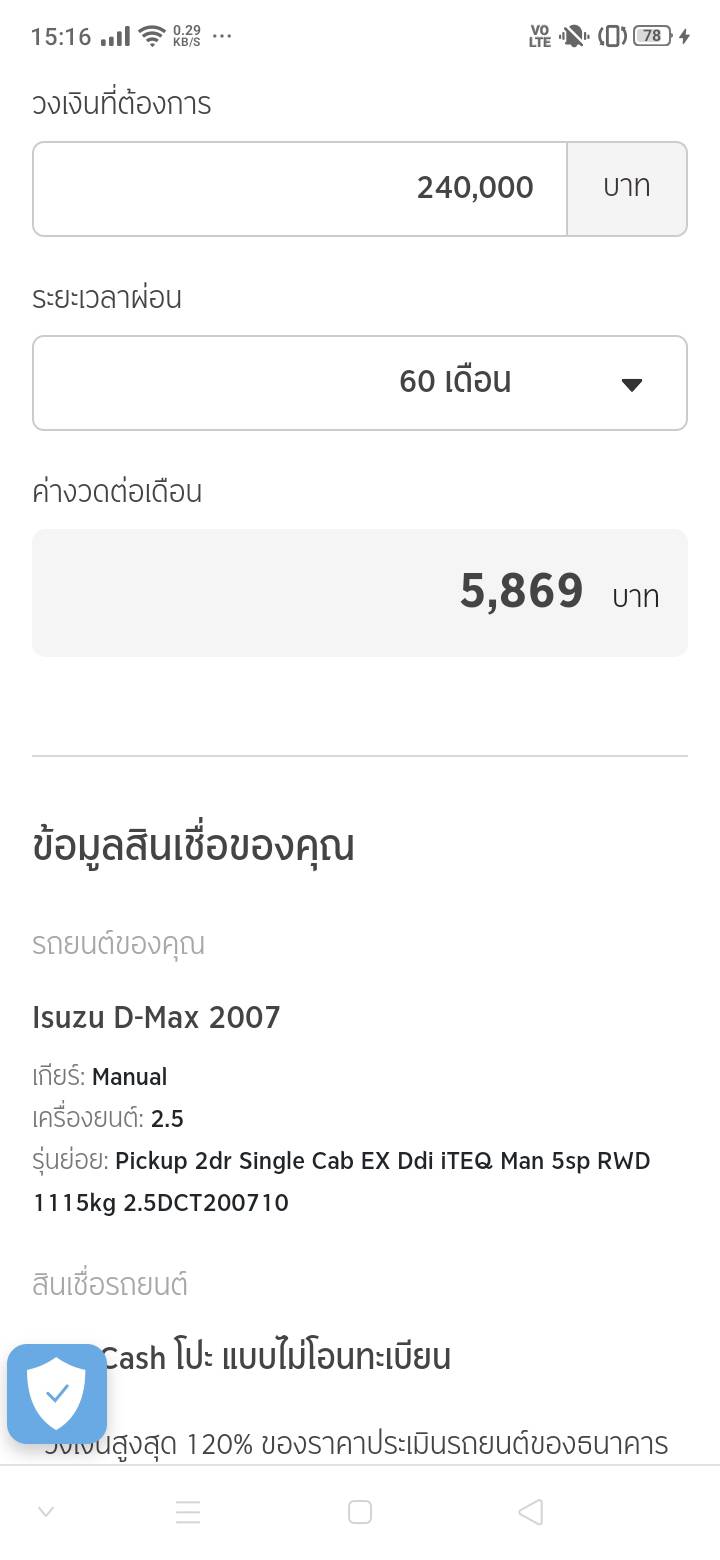Open the 60-month installment period dropdown
This screenshot has height=1560, width=720.
tap(360, 383)
